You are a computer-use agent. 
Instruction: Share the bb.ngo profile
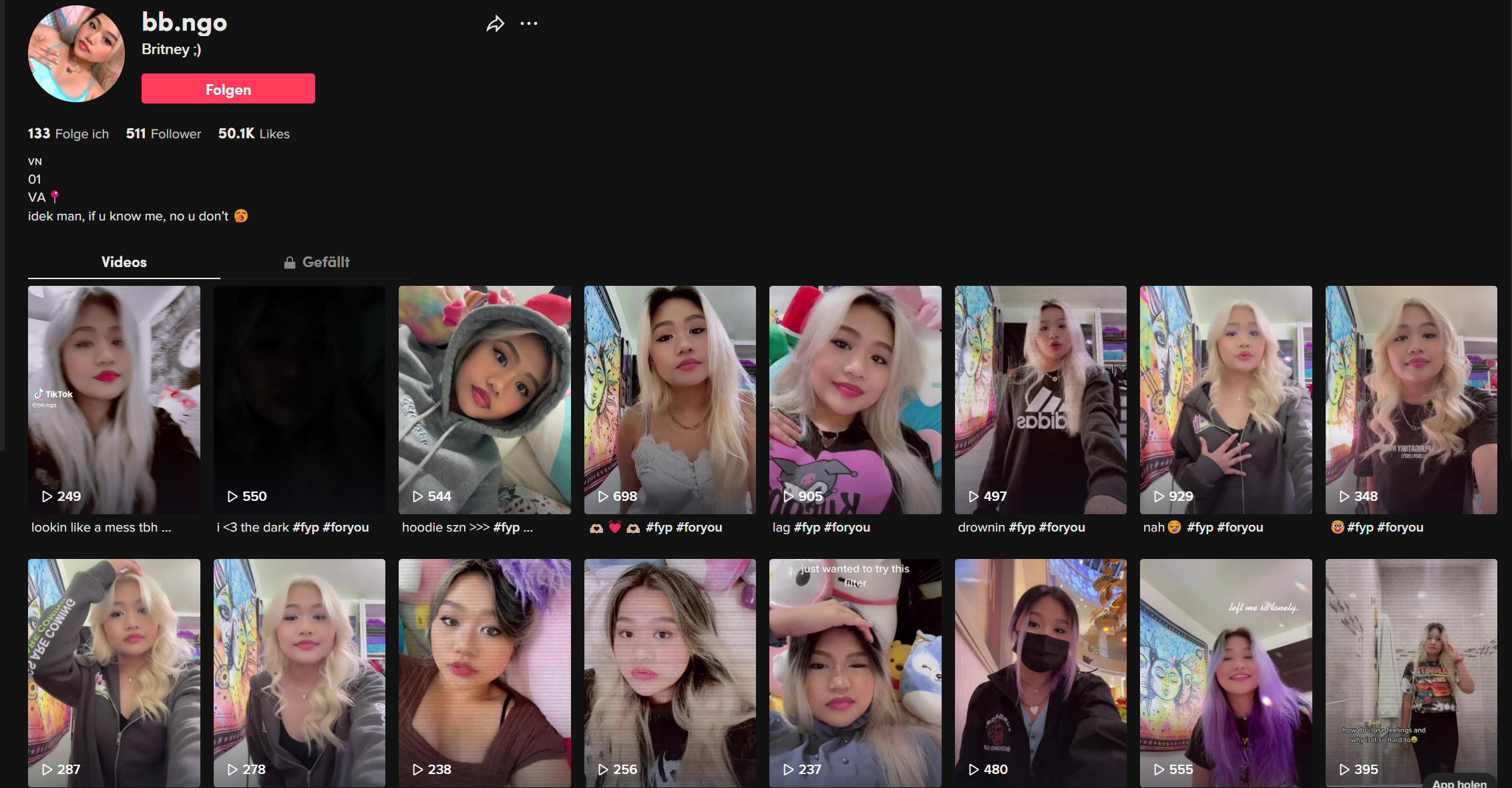tap(495, 24)
